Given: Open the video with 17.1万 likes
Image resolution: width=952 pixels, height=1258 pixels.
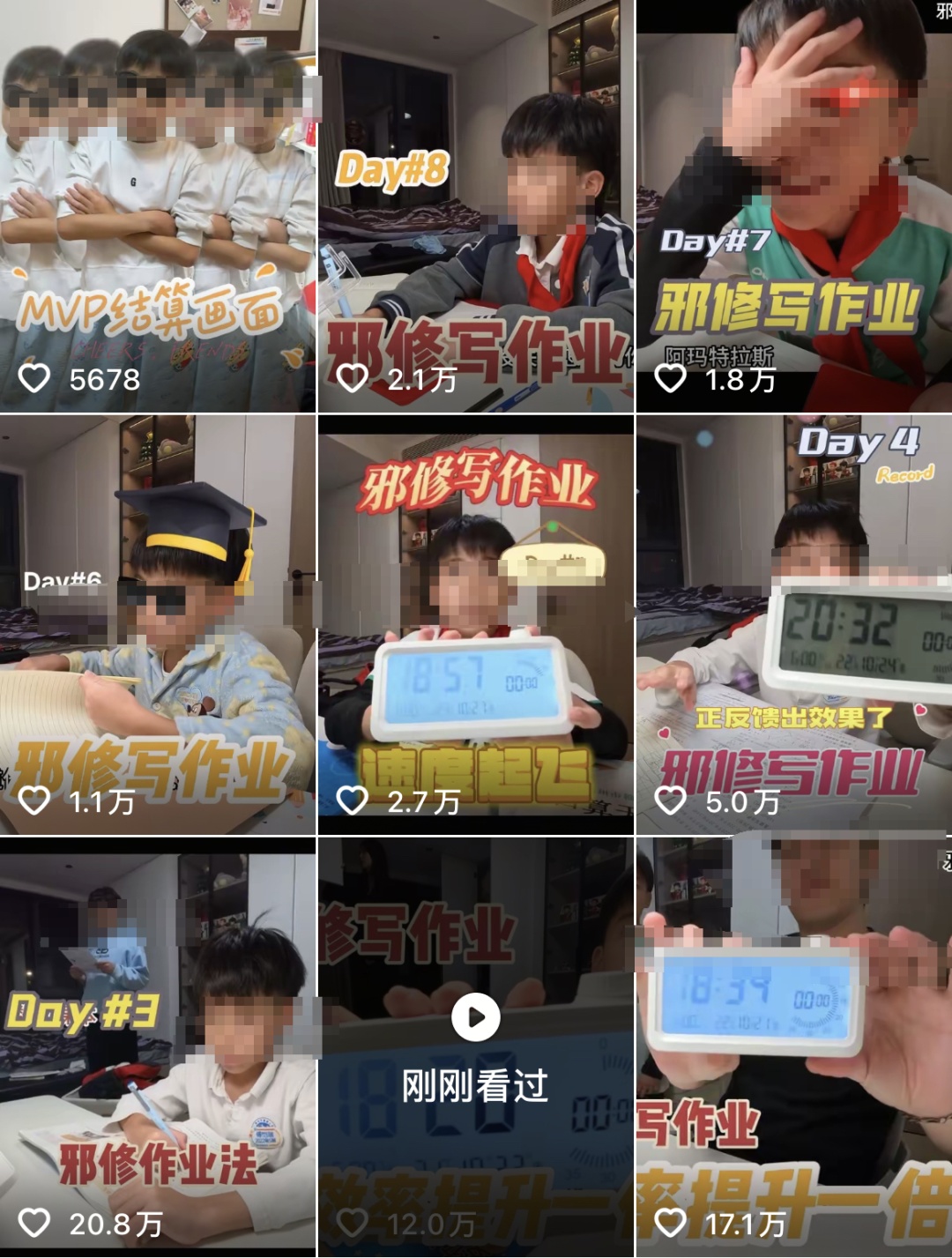Looking at the screenshot, I should (793, 1046).
